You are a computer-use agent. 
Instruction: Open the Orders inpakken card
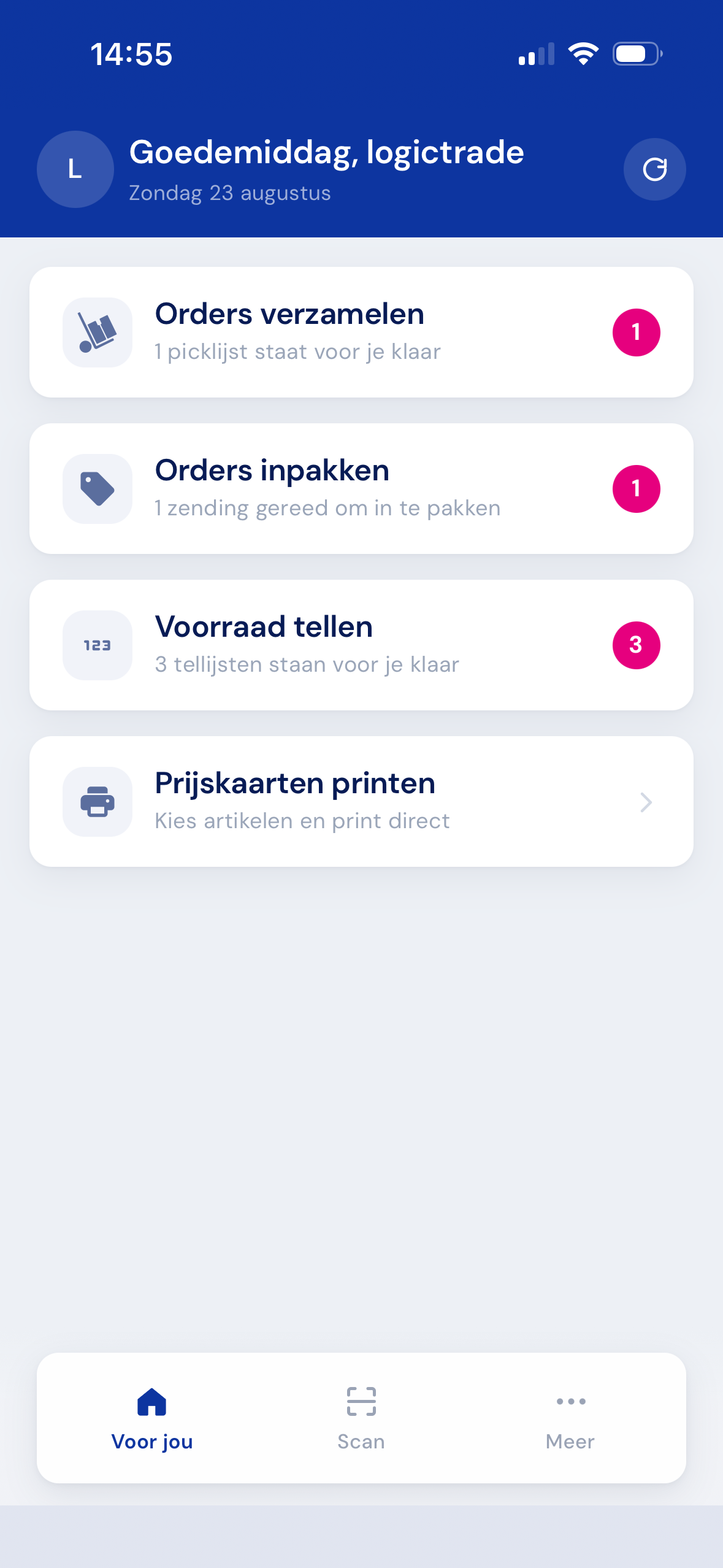click(x=361, y=488)
